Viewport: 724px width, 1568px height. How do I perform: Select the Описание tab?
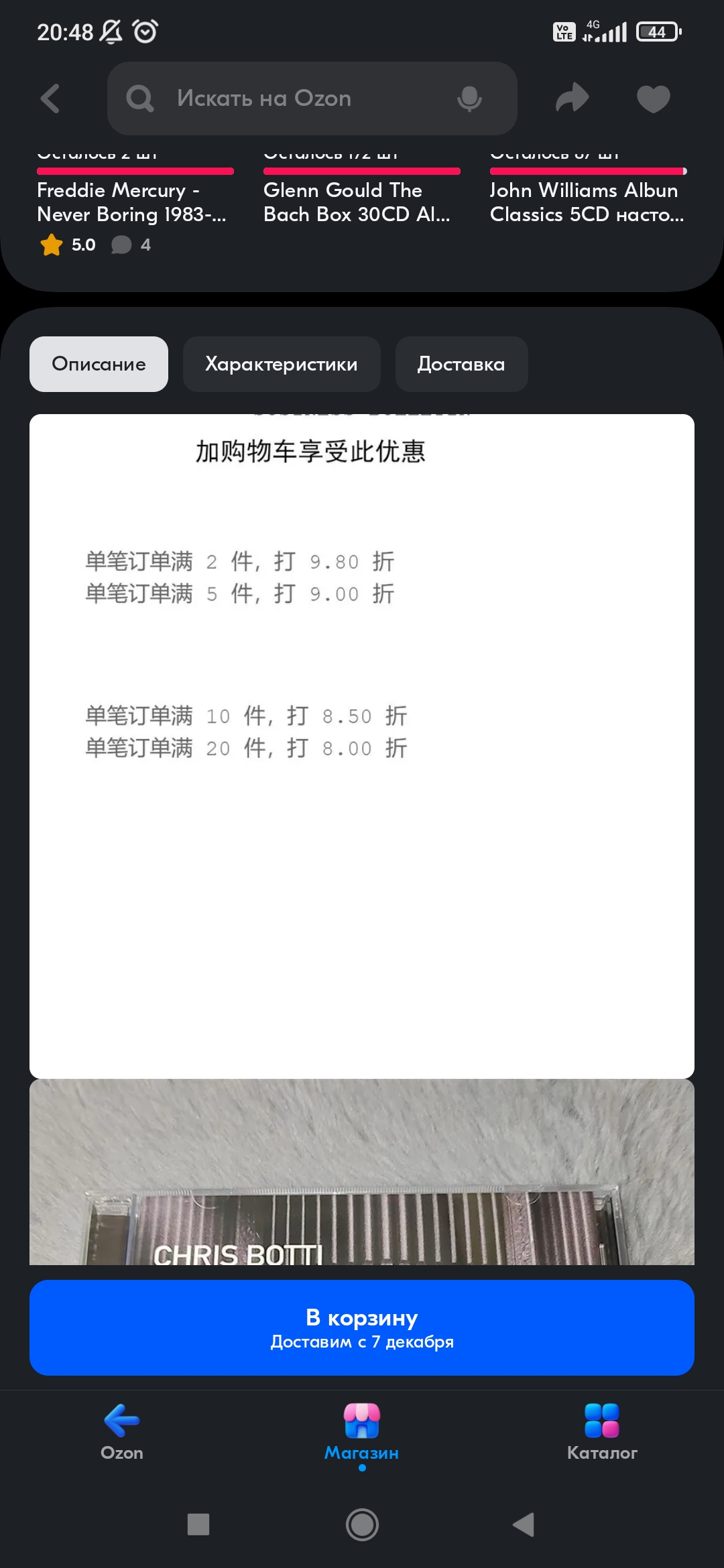[x=99, y=364]
